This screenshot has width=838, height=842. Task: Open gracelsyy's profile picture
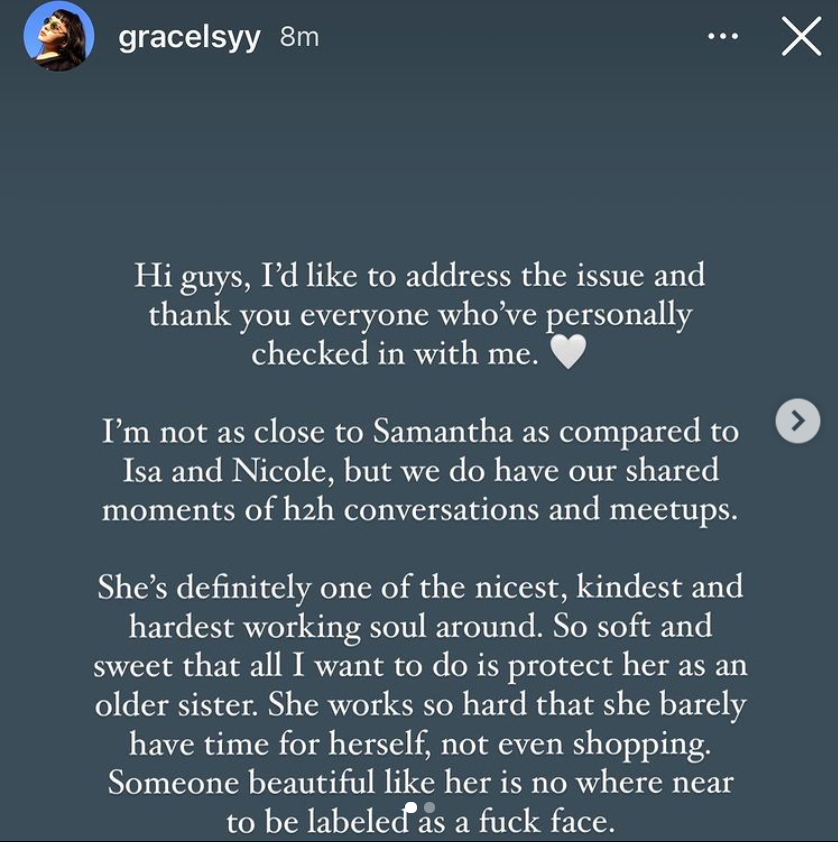(x=59, y=38)
